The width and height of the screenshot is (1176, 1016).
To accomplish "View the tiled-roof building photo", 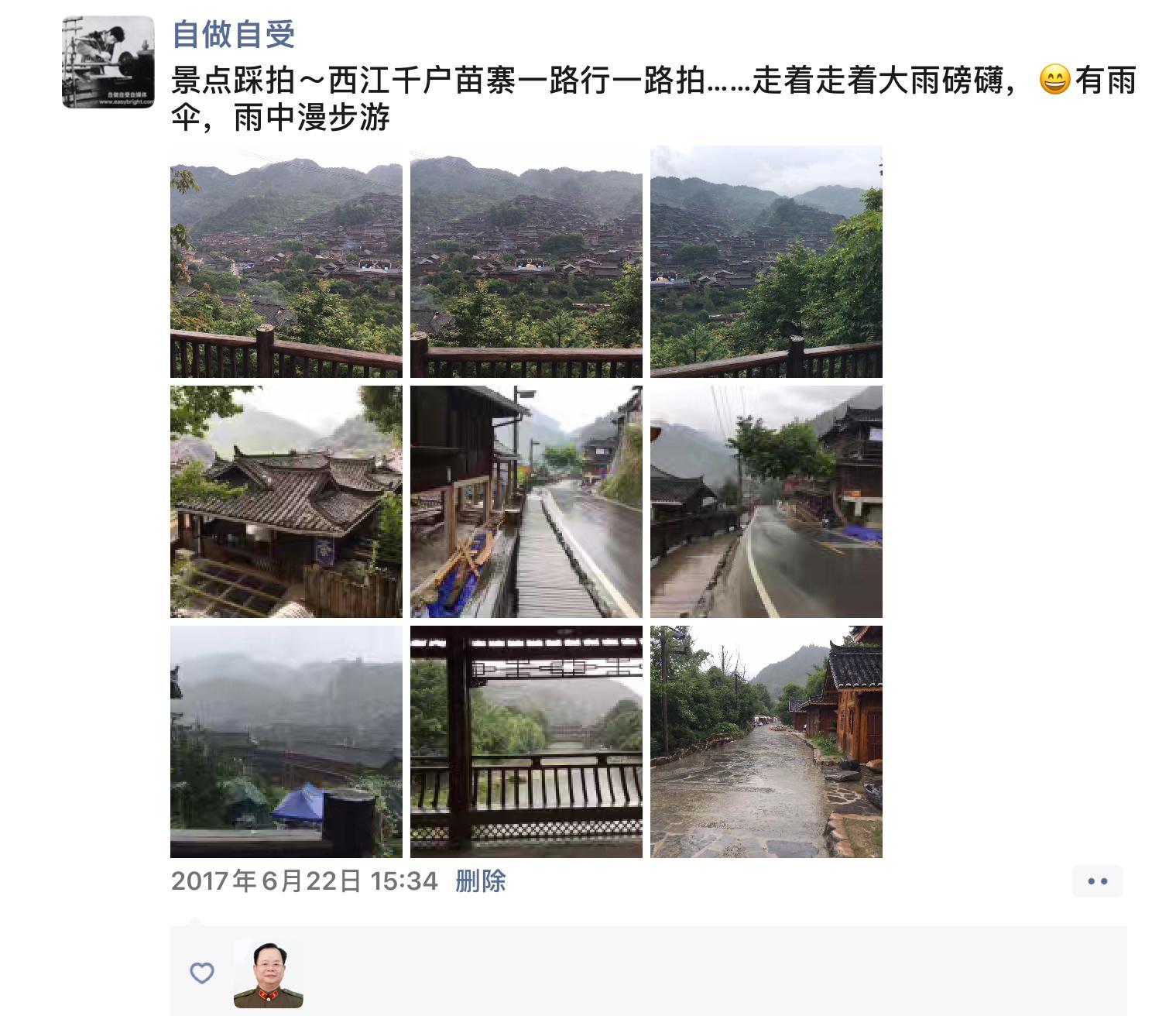I will coord(286,502).
